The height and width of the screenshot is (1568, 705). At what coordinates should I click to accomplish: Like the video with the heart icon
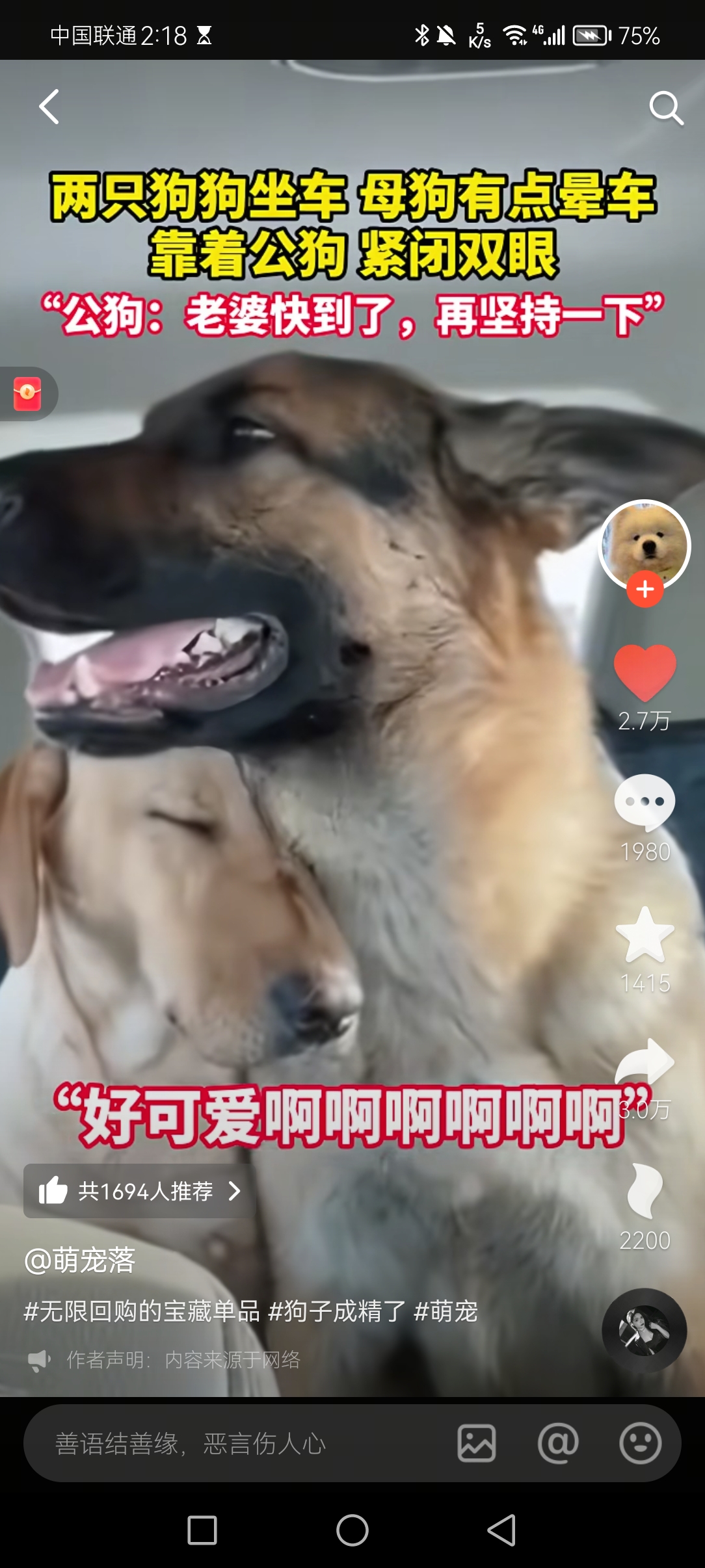click(645, 673)
